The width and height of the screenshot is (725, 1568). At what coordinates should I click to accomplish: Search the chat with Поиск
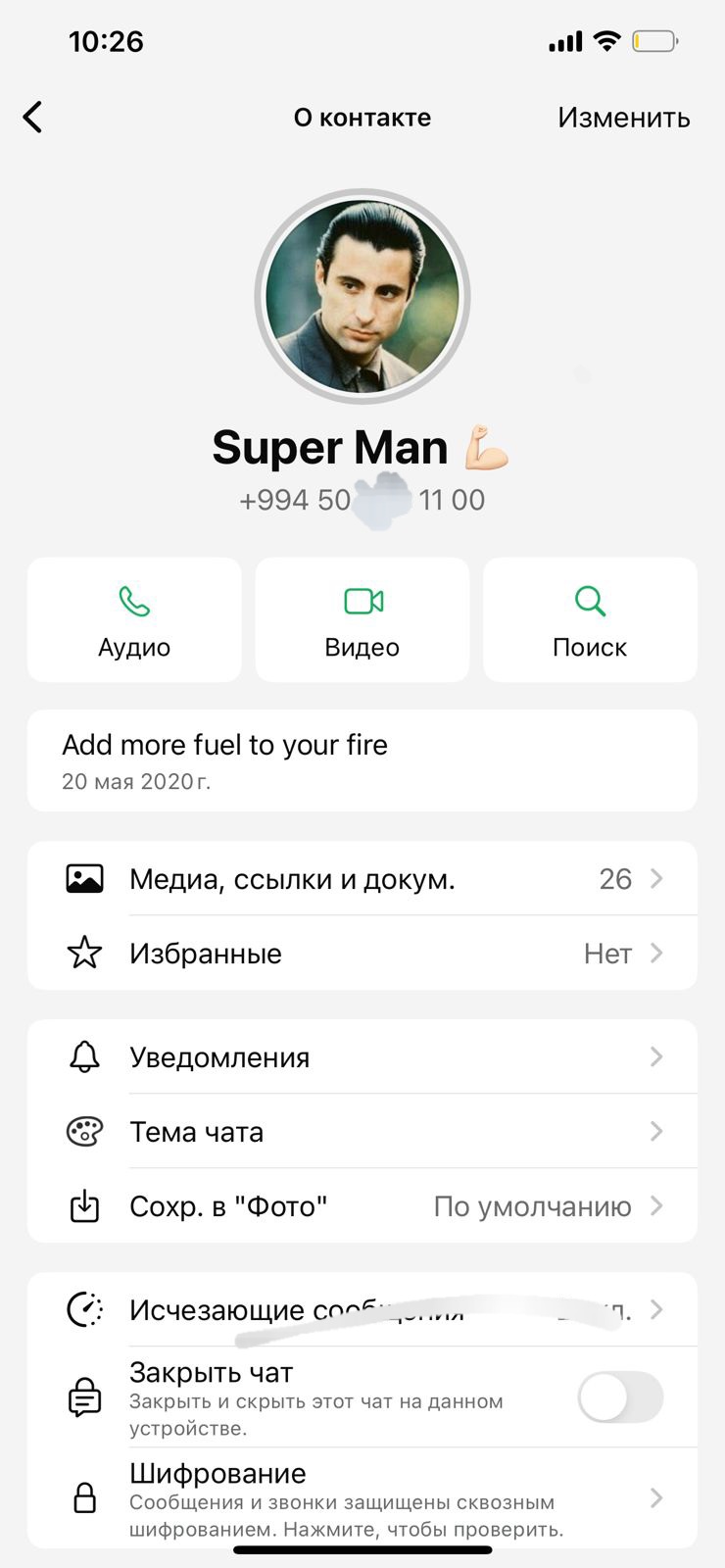[590, 619]
